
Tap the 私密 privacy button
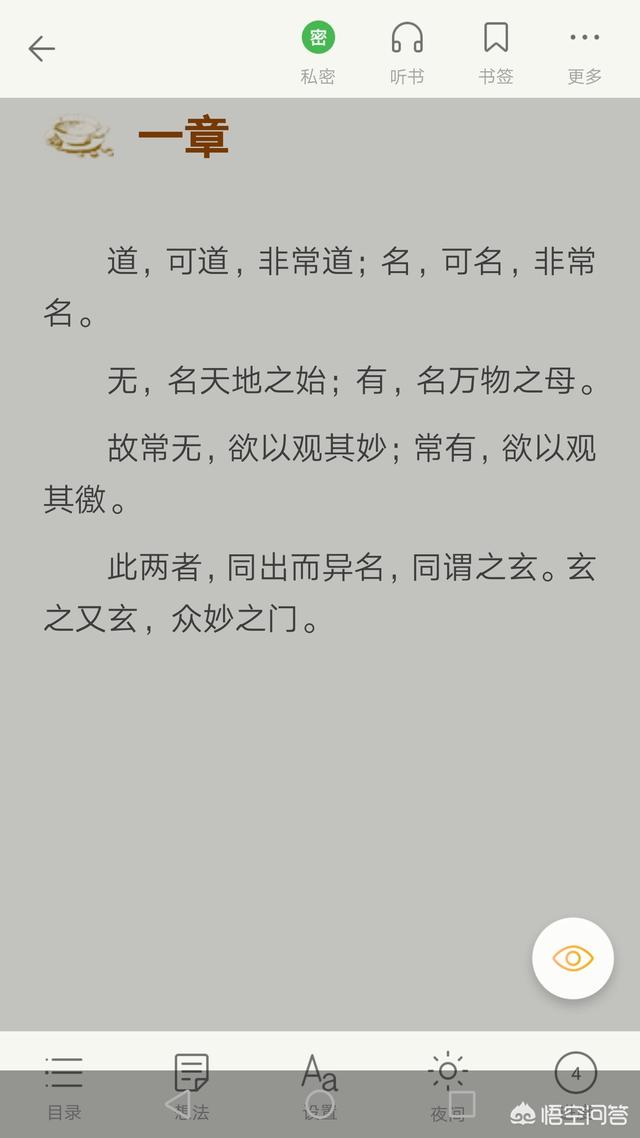pyautogui.click(x=318, y=53)
